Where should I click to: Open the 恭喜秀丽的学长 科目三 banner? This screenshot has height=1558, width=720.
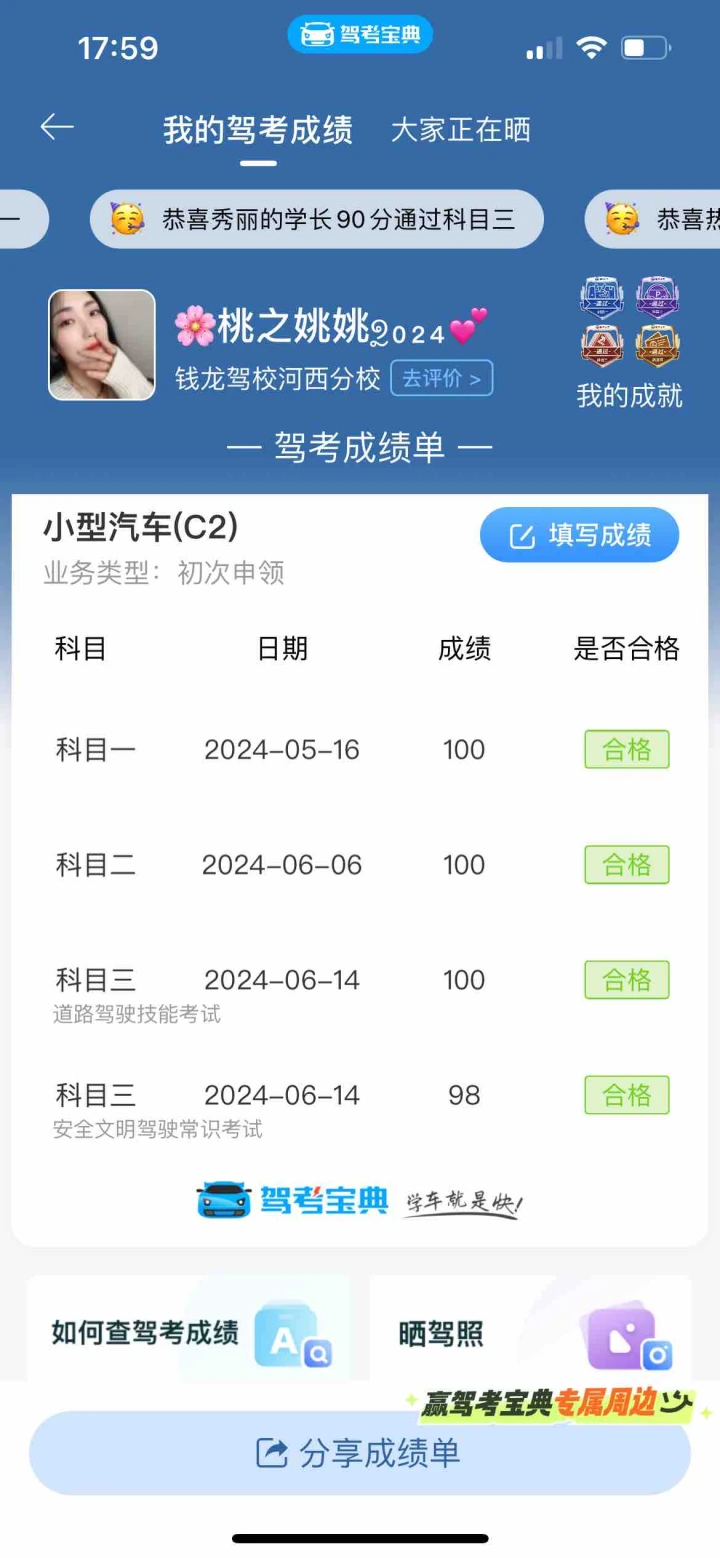click(x=317, y=219)
